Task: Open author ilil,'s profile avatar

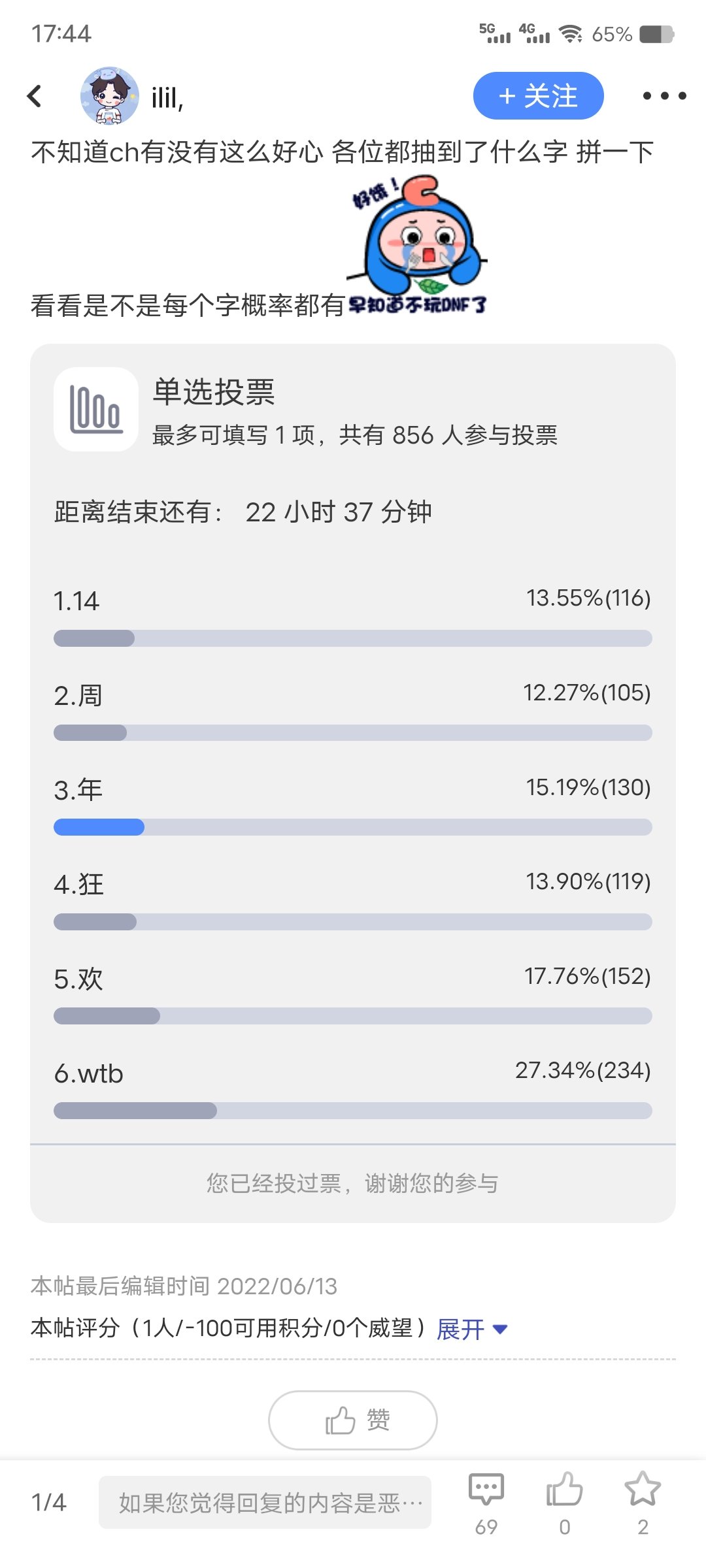Action: coord(109,96)
